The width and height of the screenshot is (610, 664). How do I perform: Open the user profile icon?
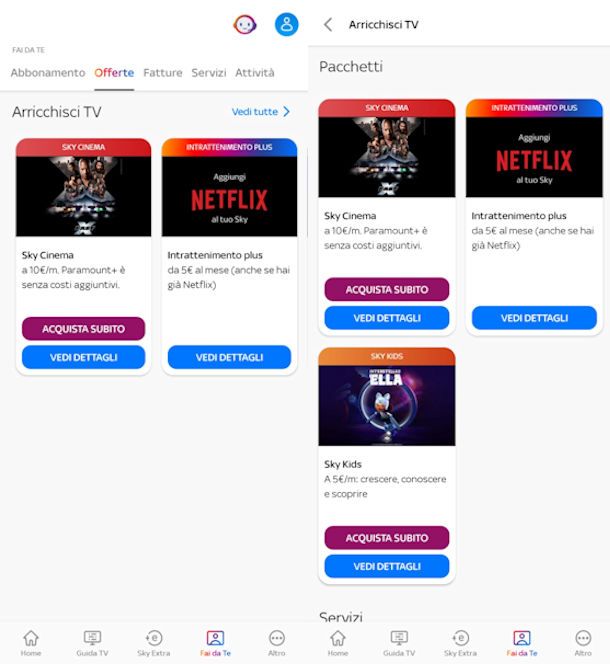coord(287,25)
